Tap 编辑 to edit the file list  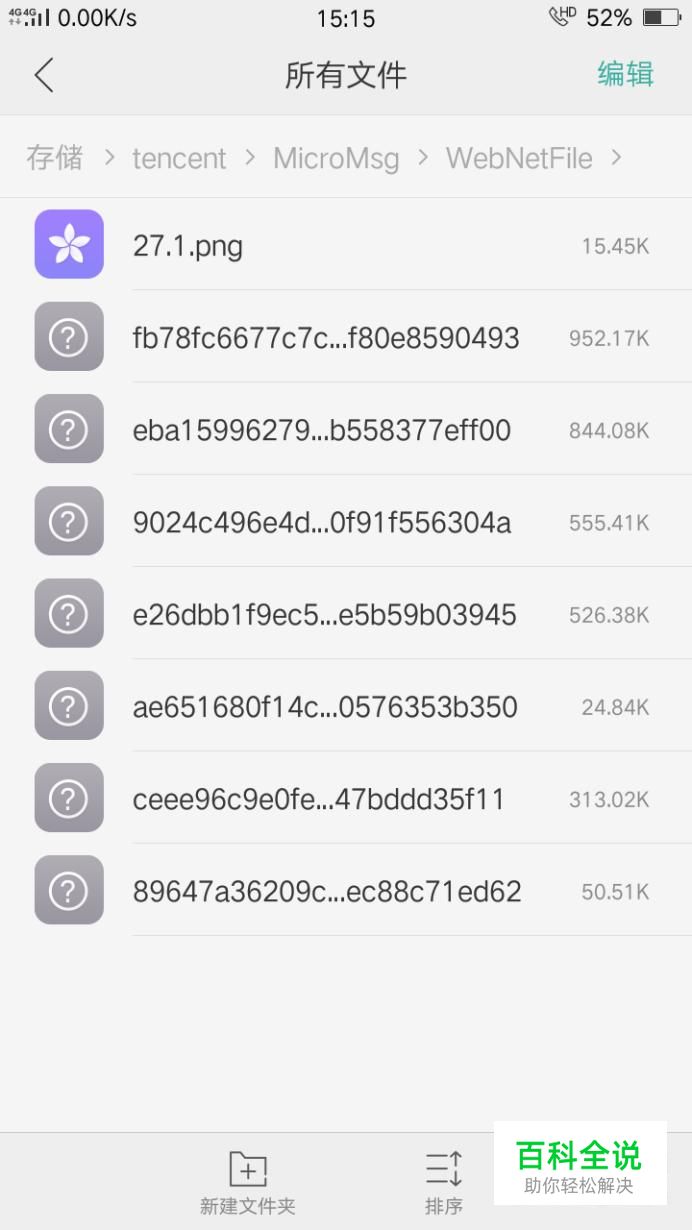point(625,74)
